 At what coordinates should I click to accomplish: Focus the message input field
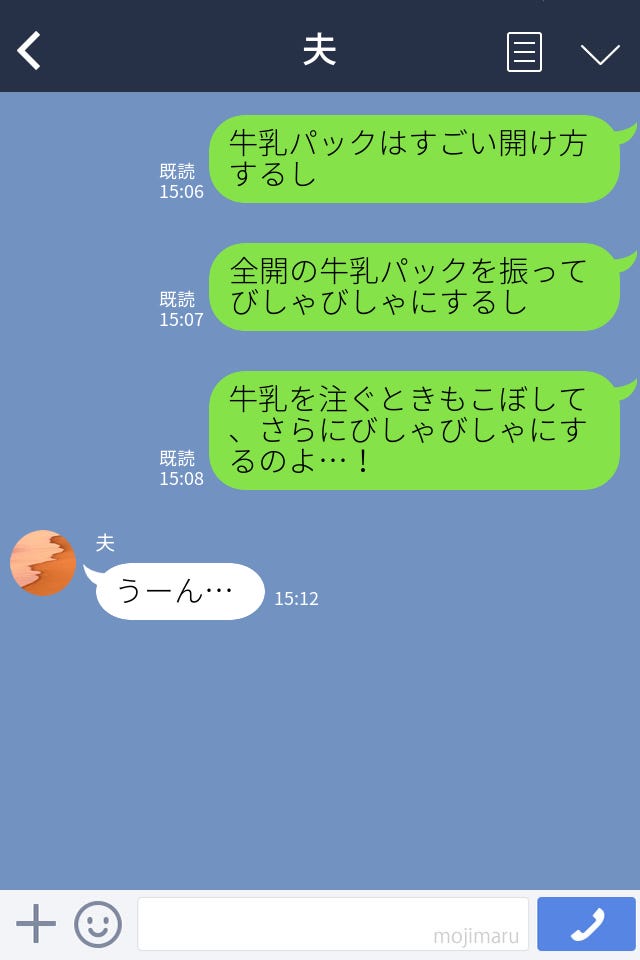click(332, 923)
